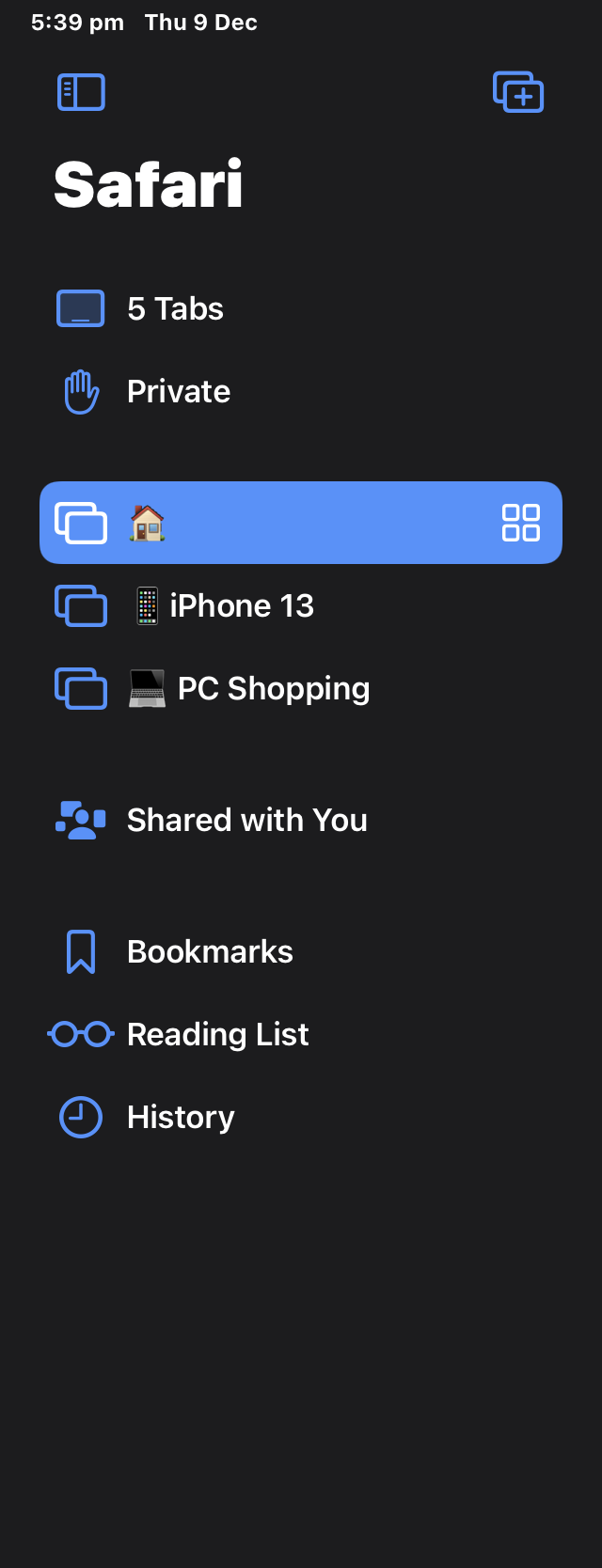Open the PC Shopping tab group

pos(301,688)
